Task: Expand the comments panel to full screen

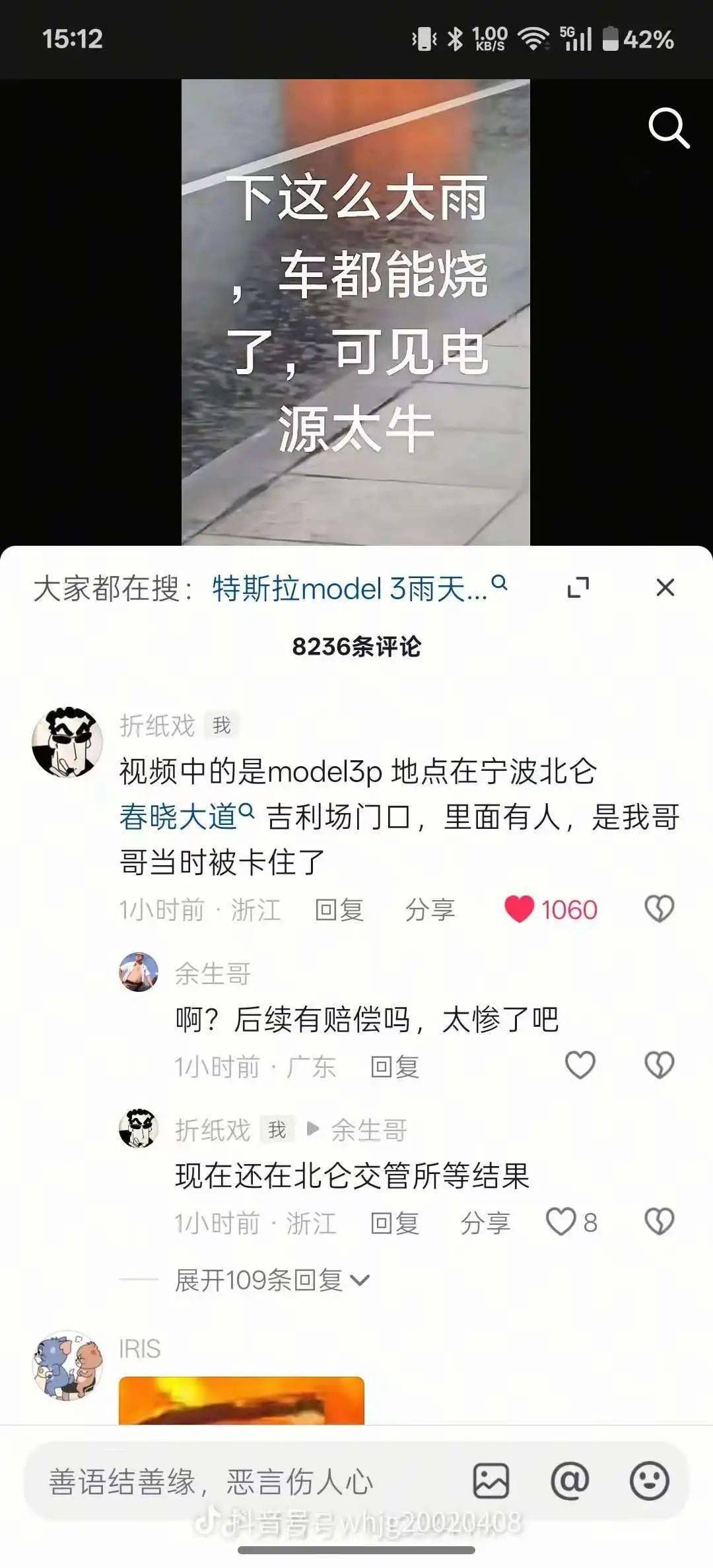Action: coord(578,587)
